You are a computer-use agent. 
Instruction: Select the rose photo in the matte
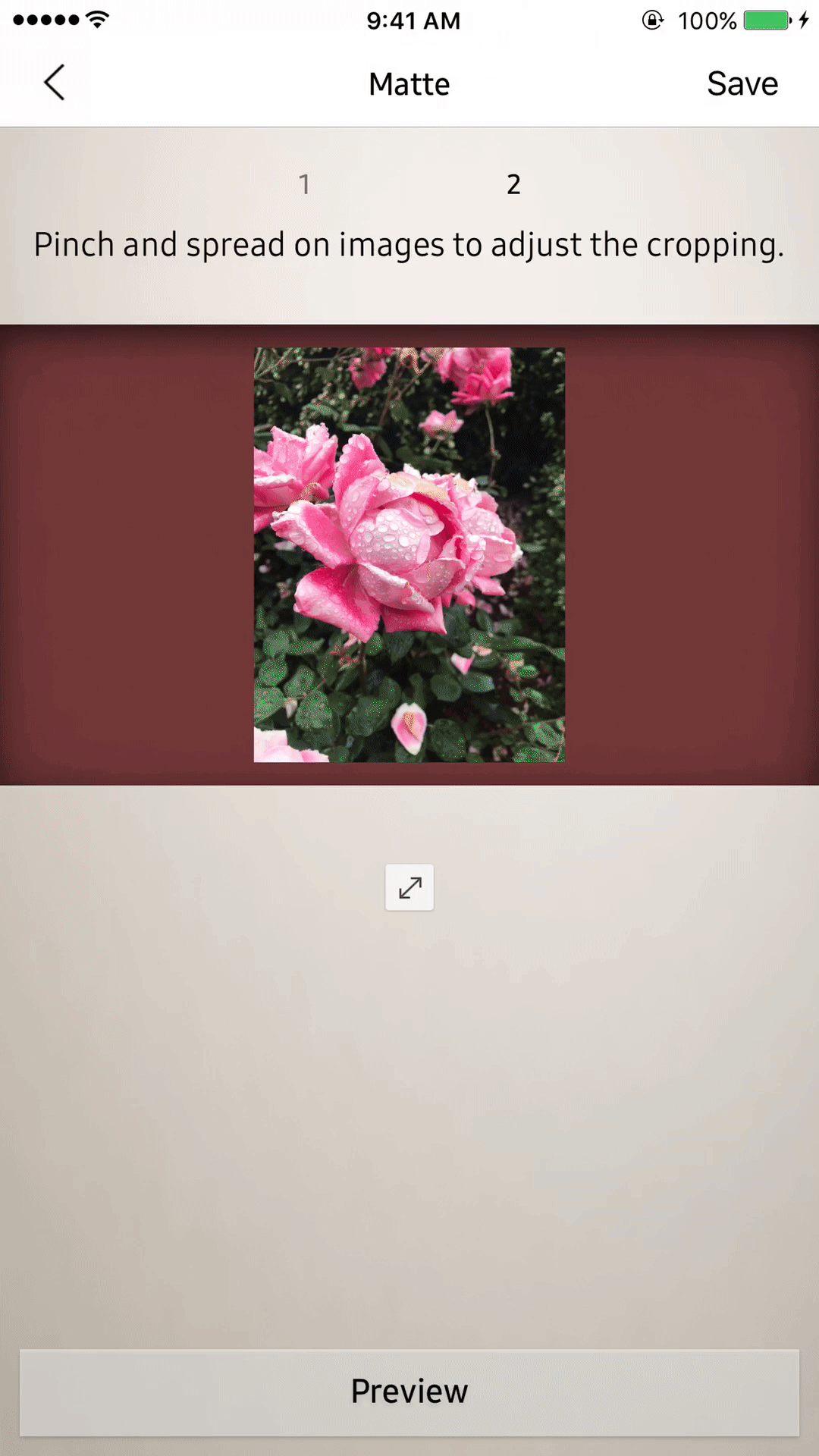coord(409,554)
